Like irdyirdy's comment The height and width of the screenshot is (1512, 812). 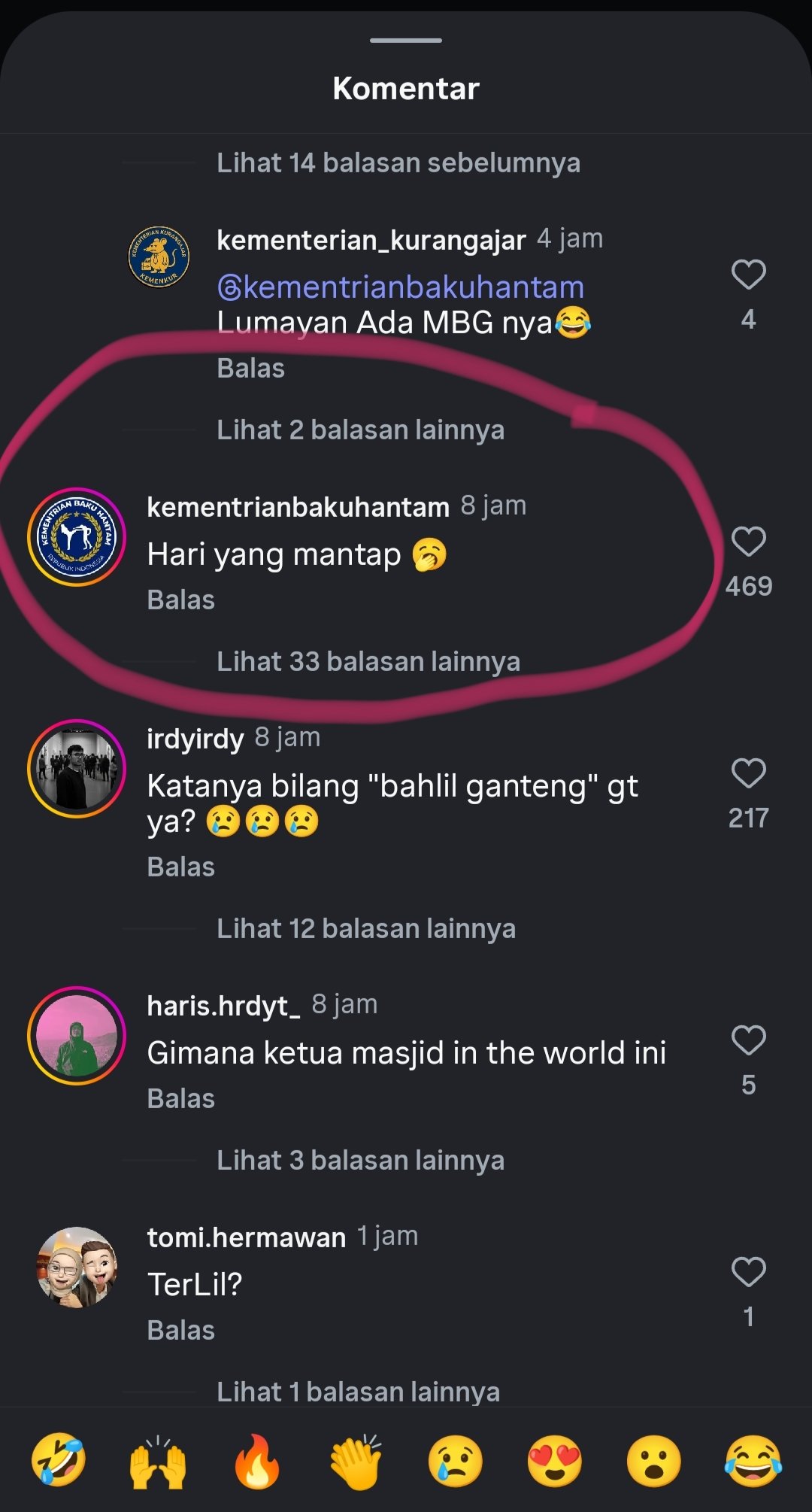coord(748,773)
